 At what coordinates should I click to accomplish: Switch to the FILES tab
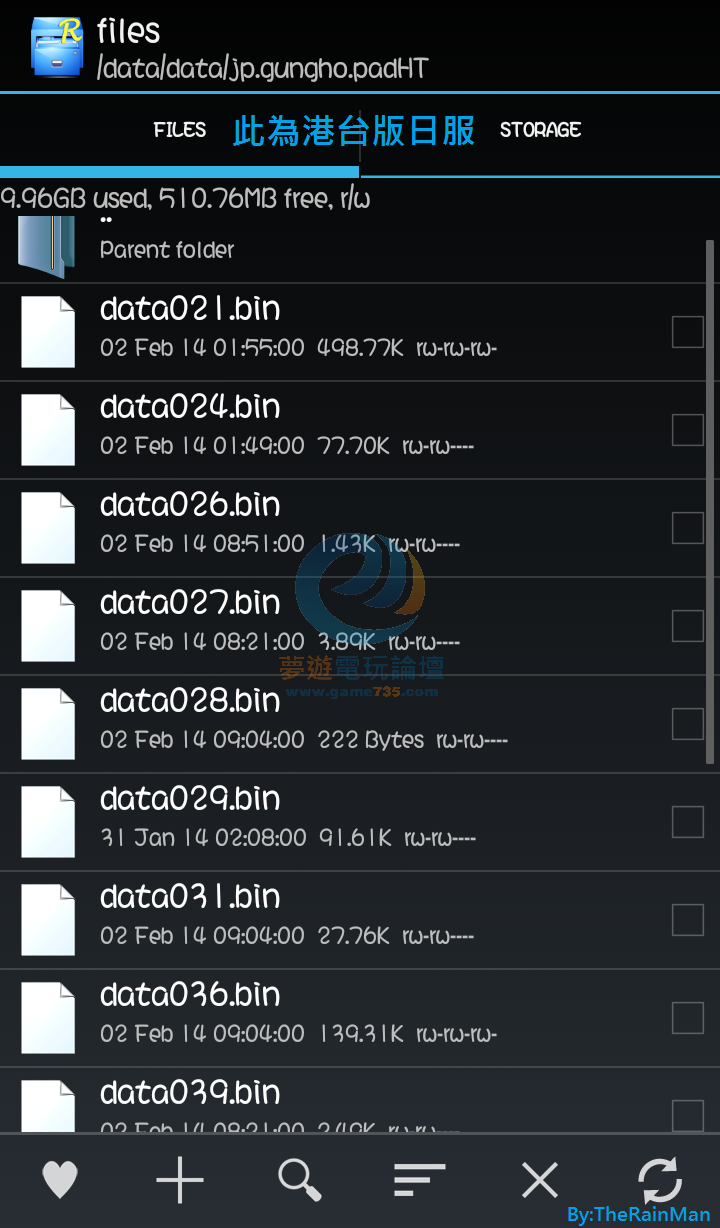(180, 130)
